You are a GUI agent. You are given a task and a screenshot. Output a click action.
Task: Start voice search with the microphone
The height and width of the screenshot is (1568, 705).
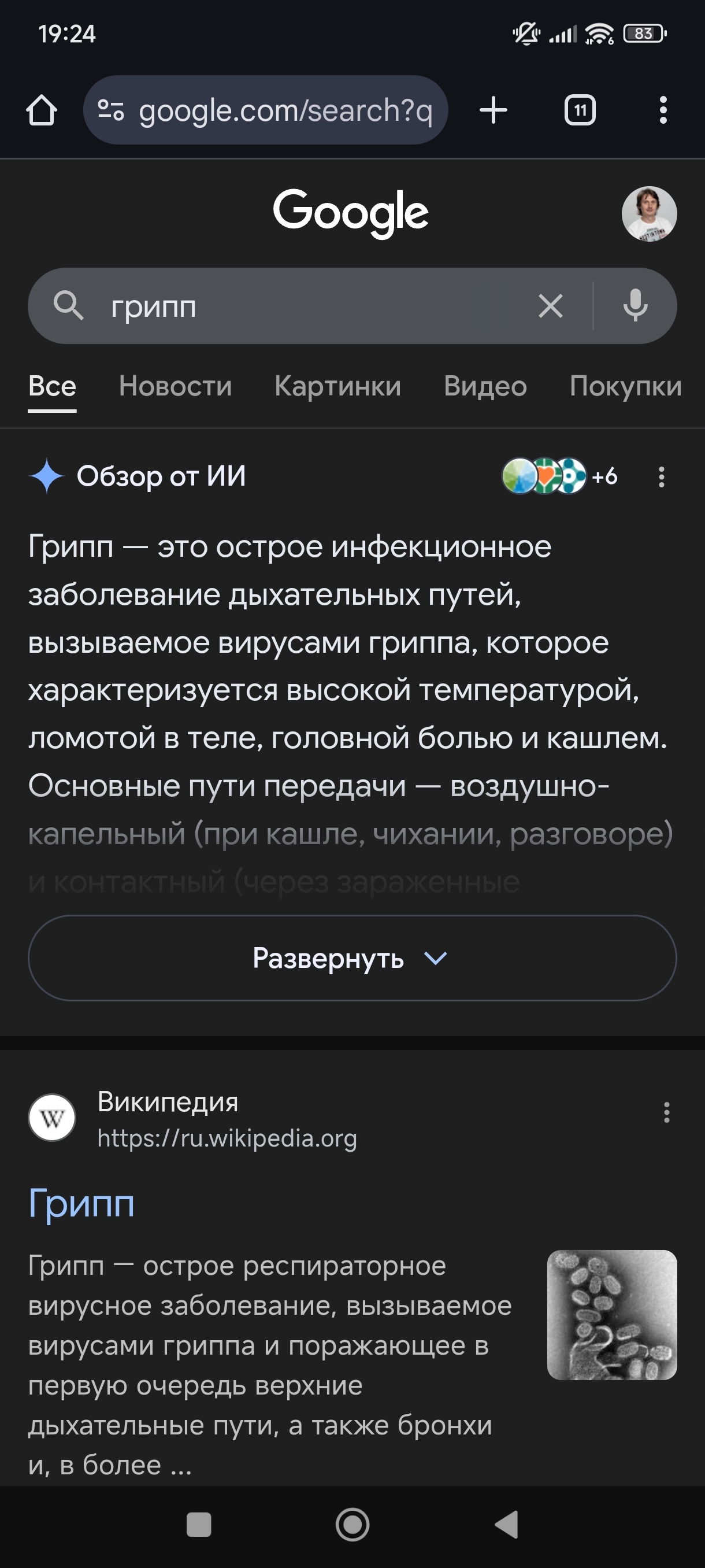click(x=634, y=306)
